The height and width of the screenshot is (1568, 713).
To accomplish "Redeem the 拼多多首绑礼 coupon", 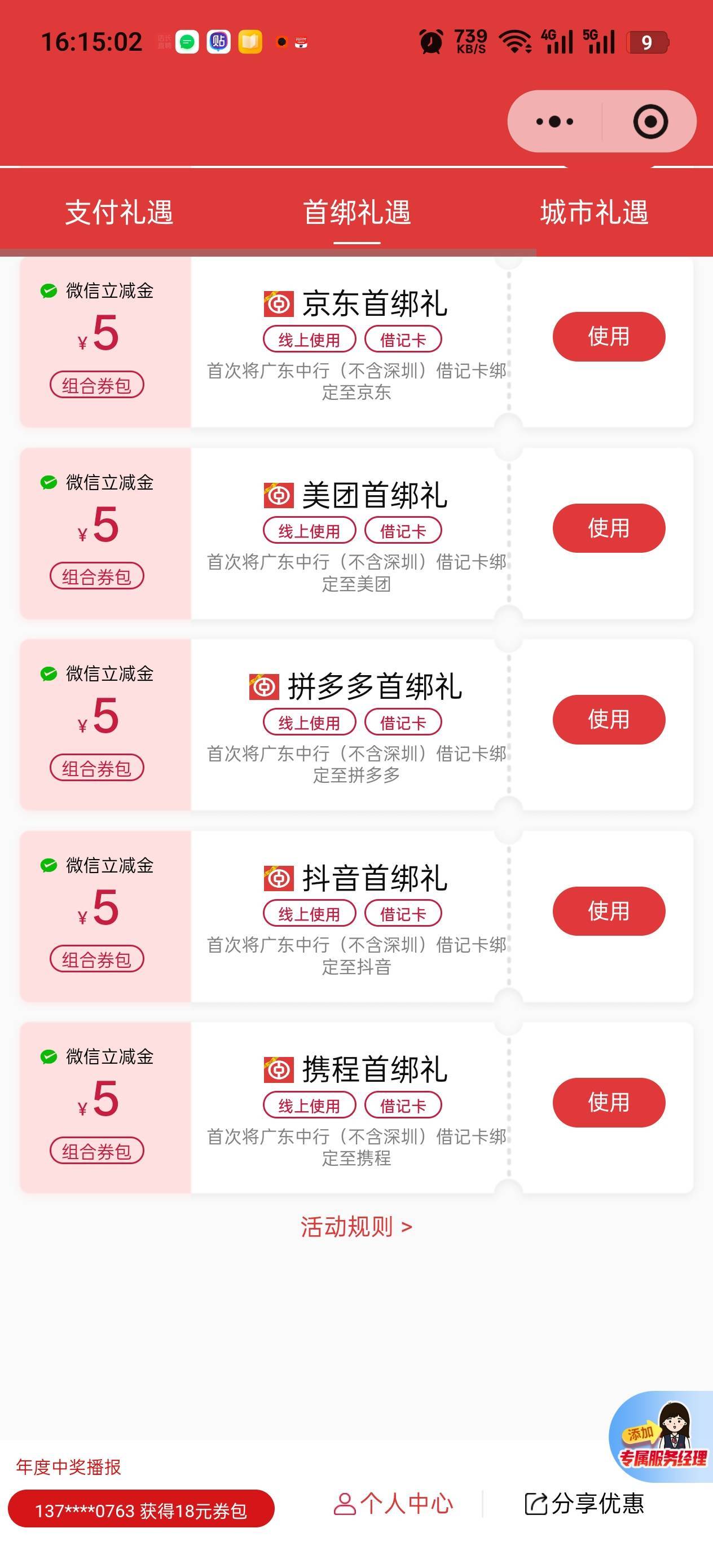I will [x=608, y=720].
